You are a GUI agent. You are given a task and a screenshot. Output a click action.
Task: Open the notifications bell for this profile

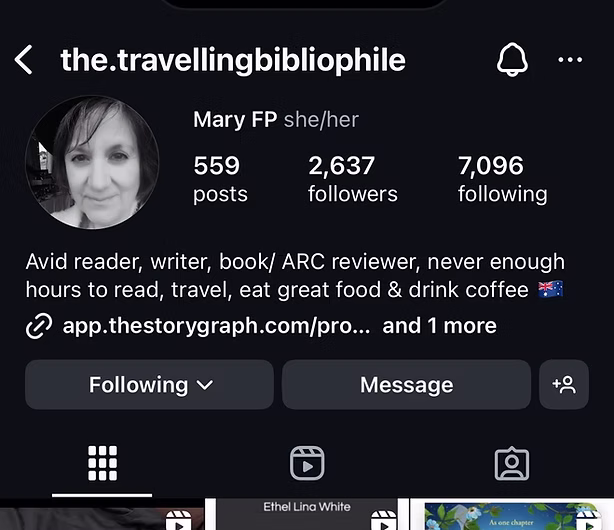point(511,60)
